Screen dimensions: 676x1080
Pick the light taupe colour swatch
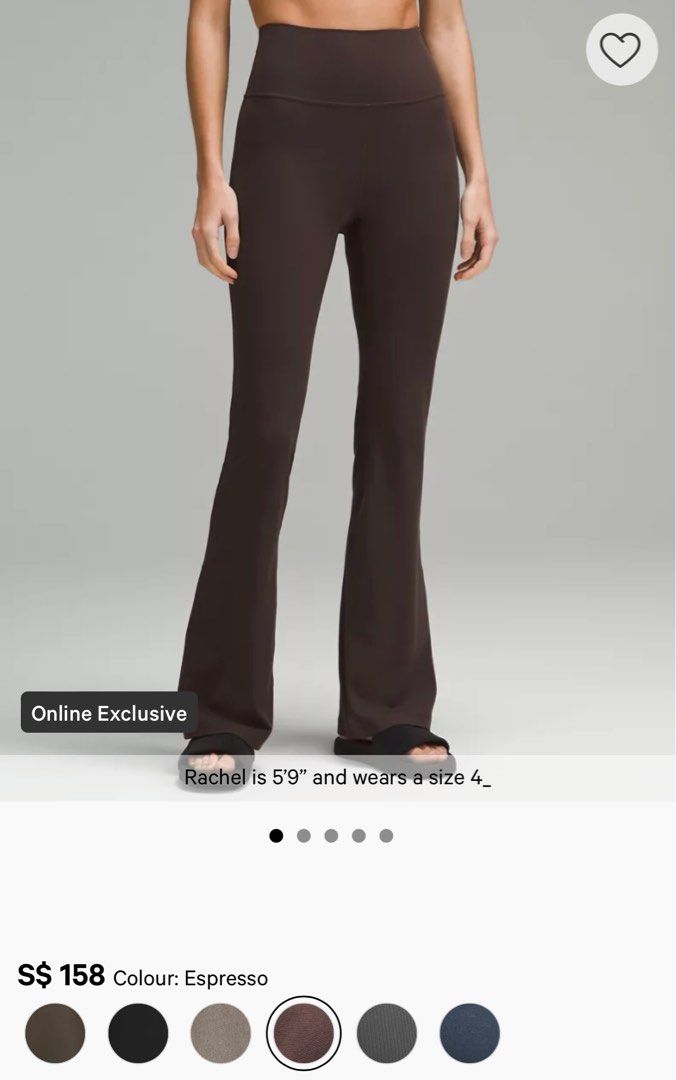click(x=220, y=1033)
